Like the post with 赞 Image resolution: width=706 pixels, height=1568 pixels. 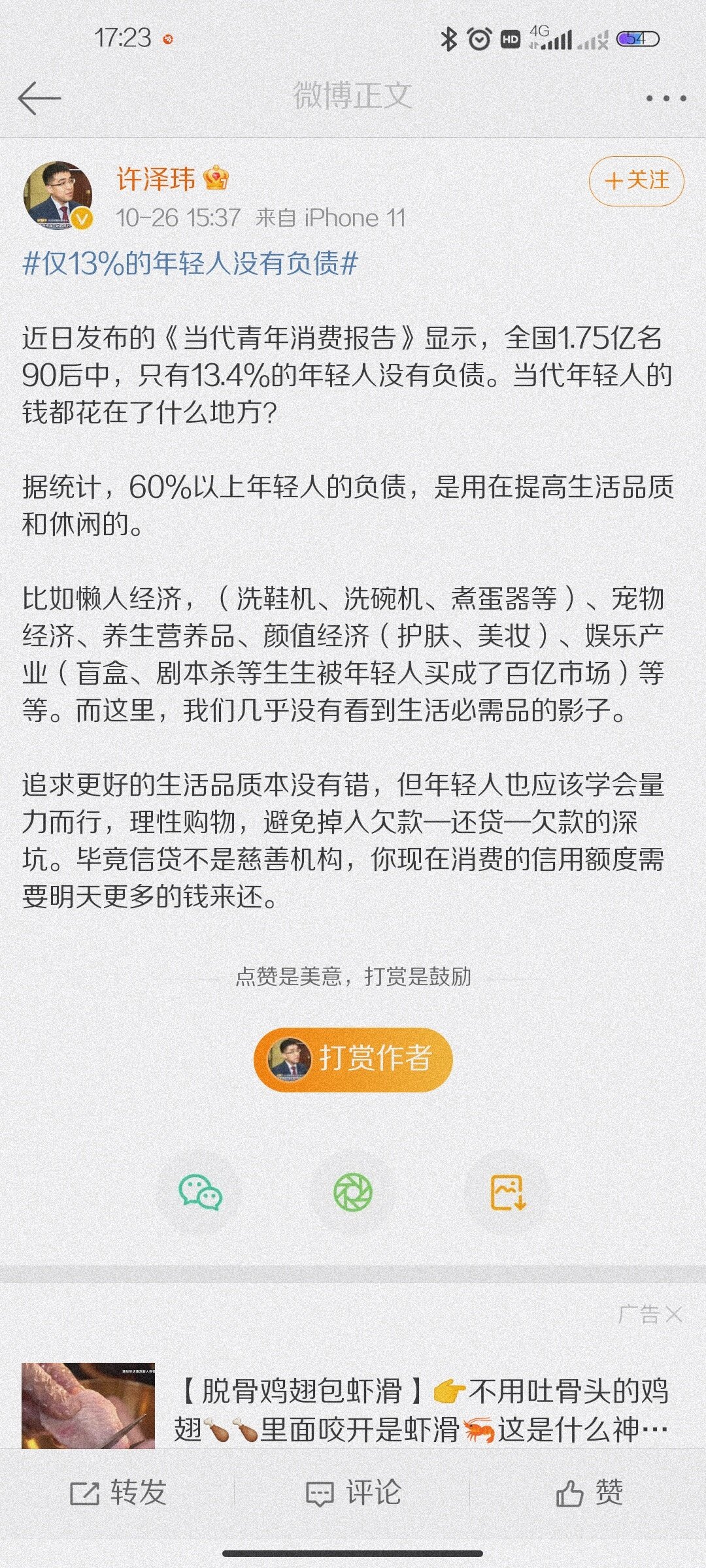[588, 1493]
